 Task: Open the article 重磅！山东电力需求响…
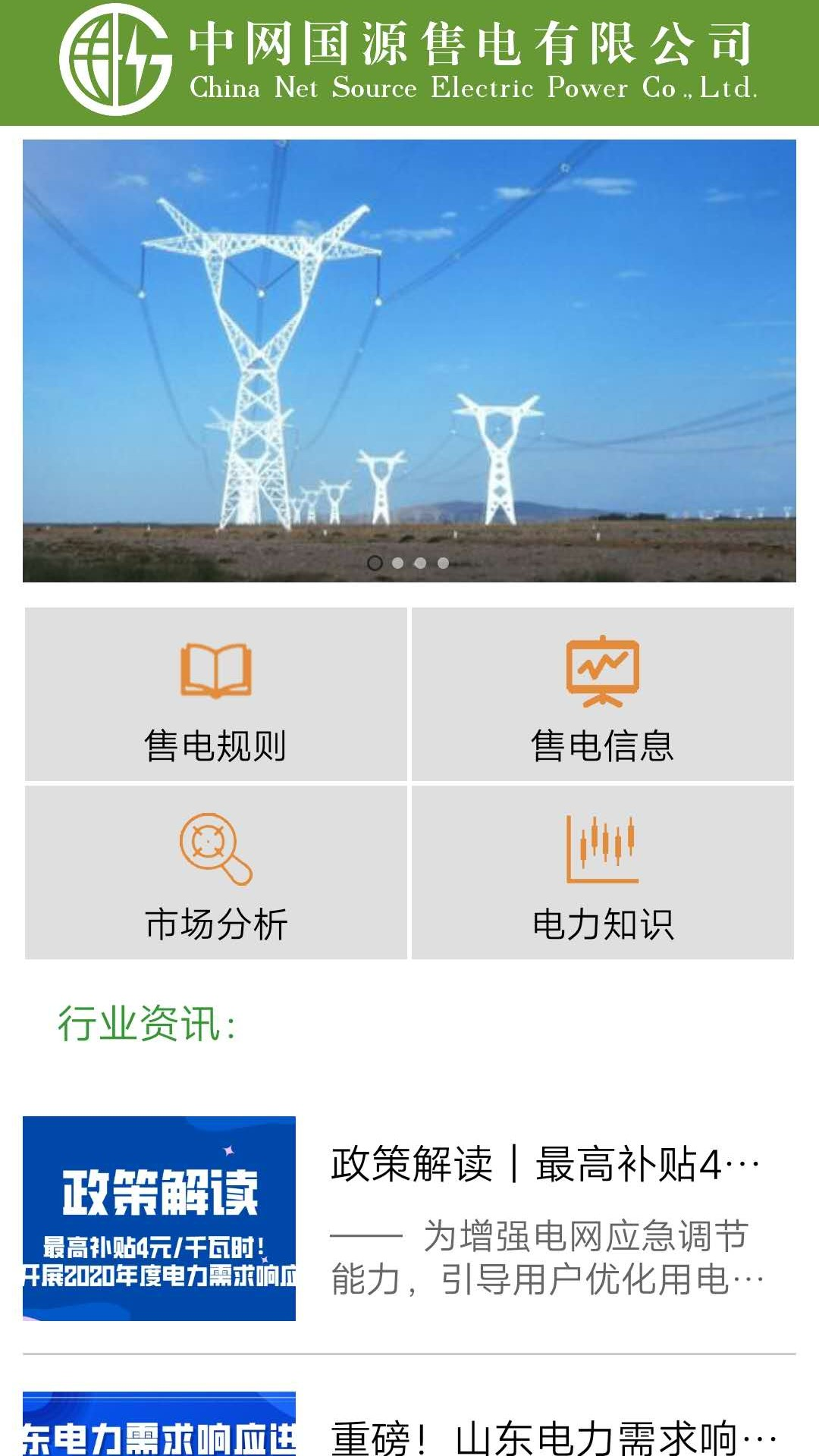click(x=409, y=1424)
